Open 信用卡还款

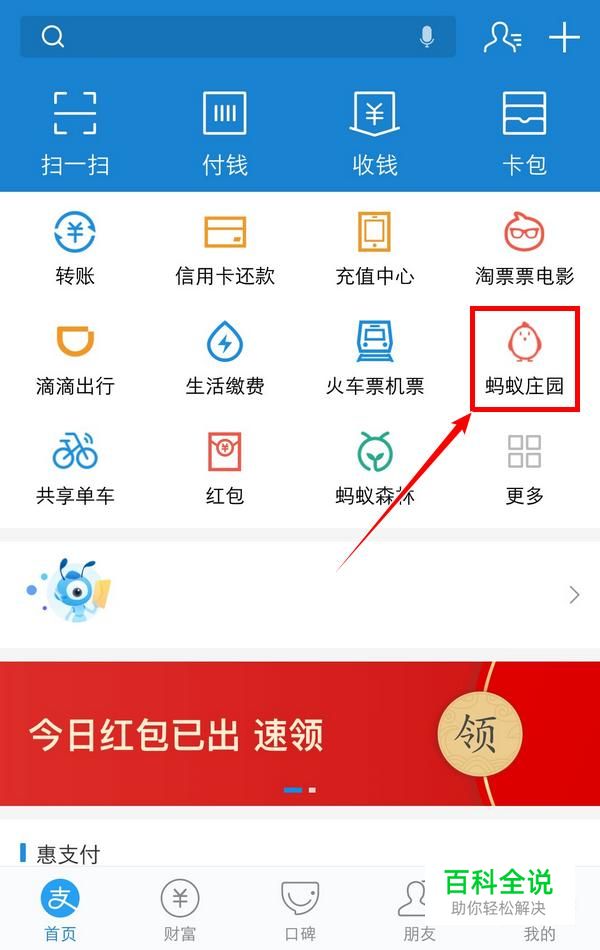coord(224,248)
